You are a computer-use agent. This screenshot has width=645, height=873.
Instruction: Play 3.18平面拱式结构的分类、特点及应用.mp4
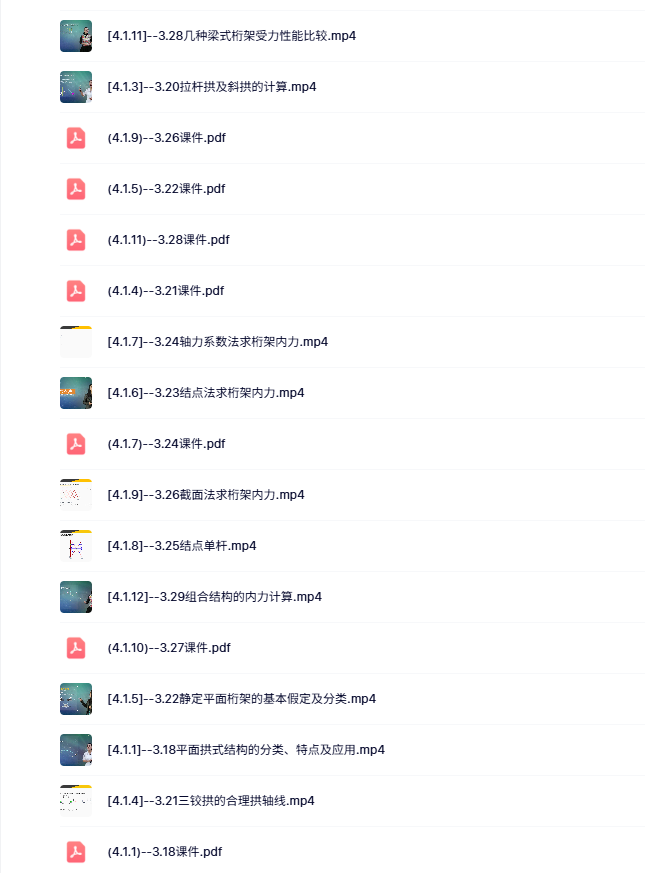pos(246,750)
